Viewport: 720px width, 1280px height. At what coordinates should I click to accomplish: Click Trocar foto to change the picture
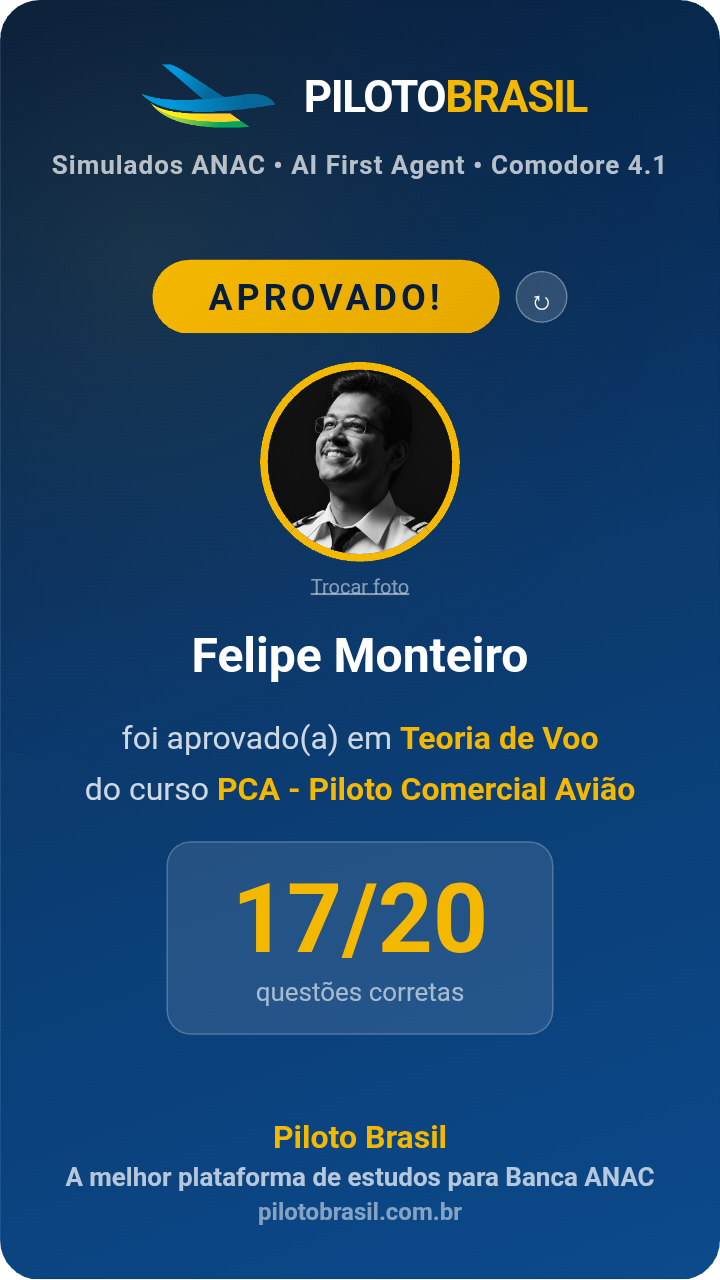click(360, 587)
